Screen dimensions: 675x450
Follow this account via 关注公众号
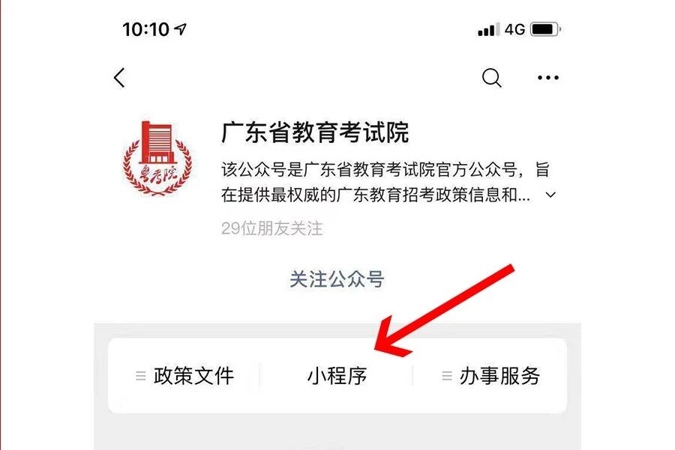coord(337,280)
